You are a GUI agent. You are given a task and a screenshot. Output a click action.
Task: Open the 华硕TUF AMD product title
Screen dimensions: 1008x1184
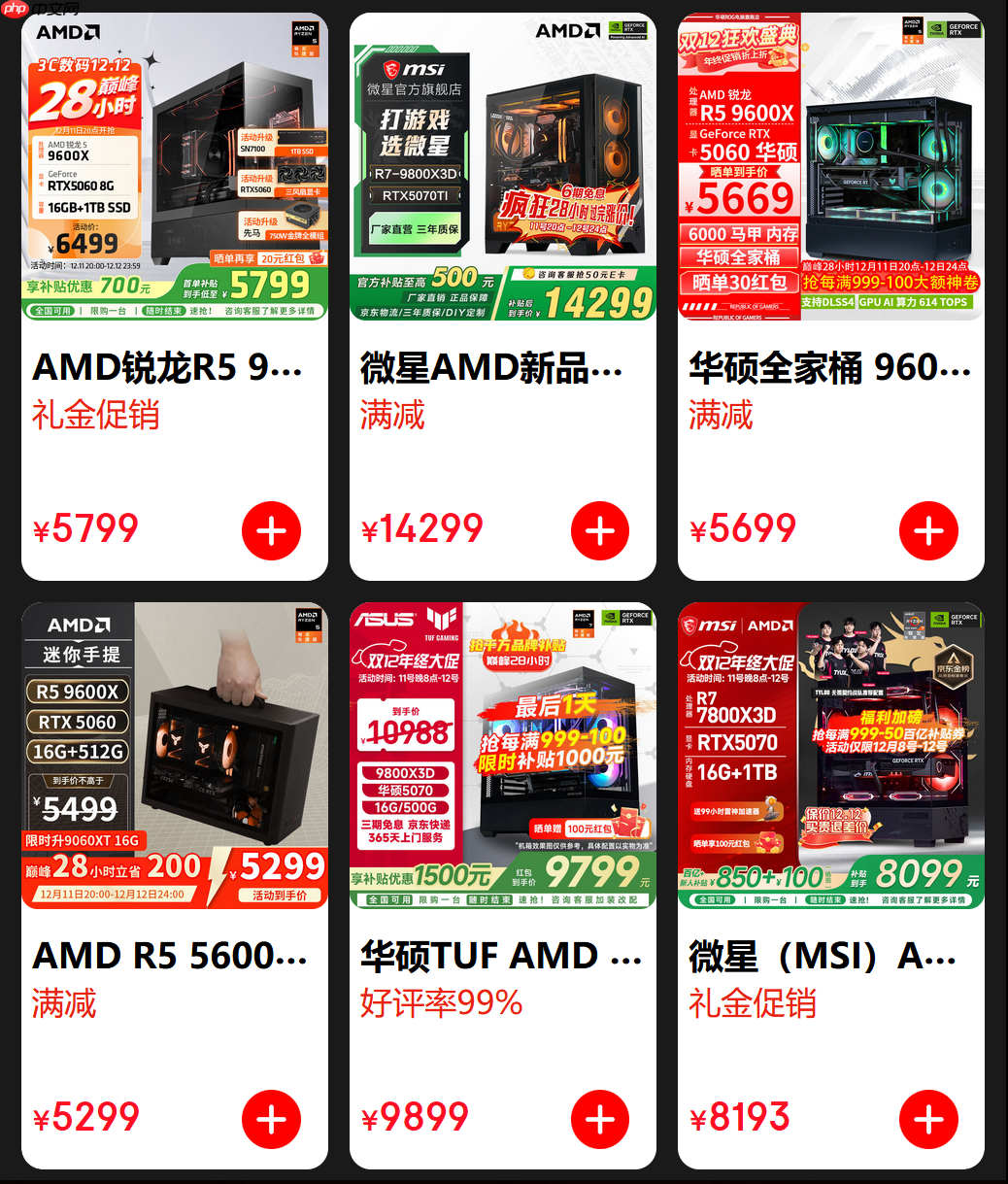coord(498,957)
